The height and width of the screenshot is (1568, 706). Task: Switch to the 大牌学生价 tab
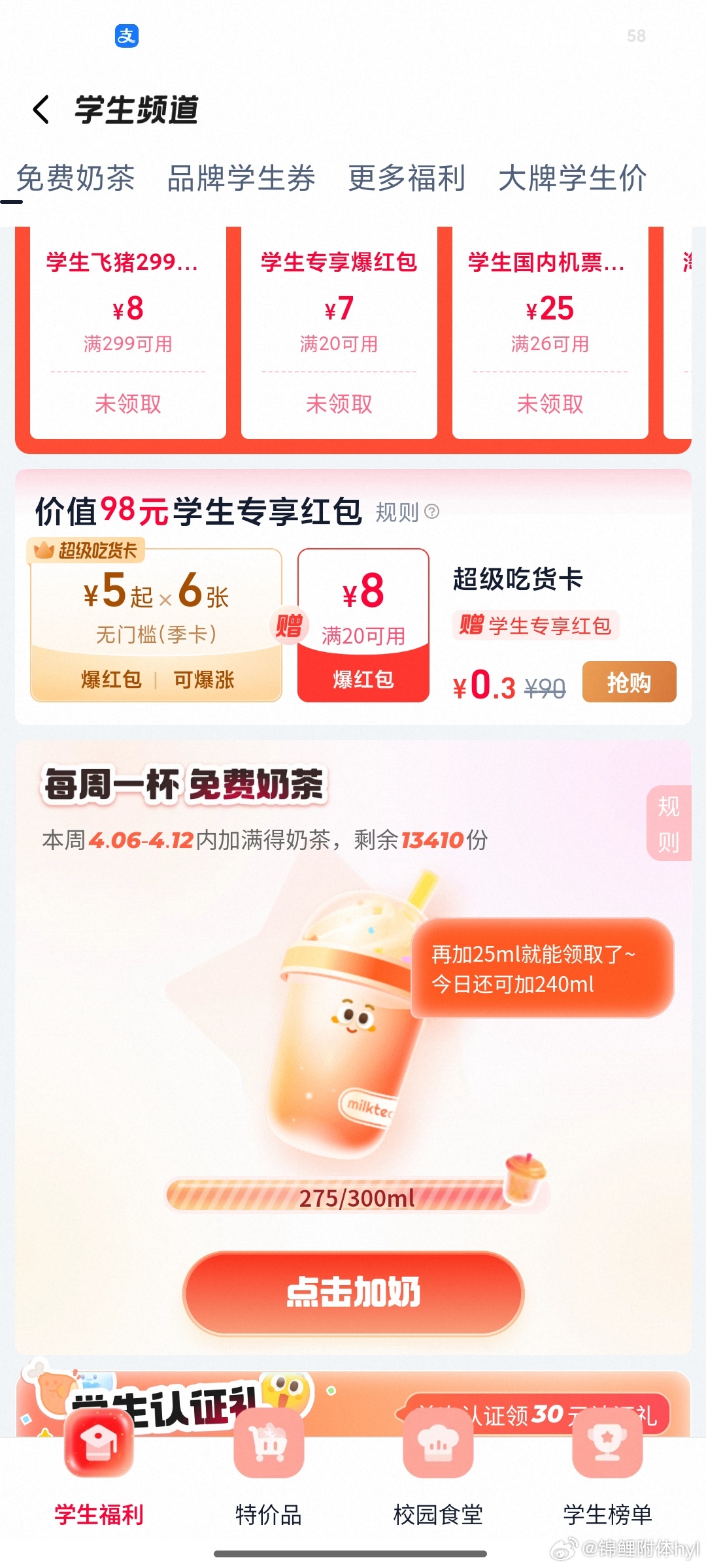[x=573, y=178]
